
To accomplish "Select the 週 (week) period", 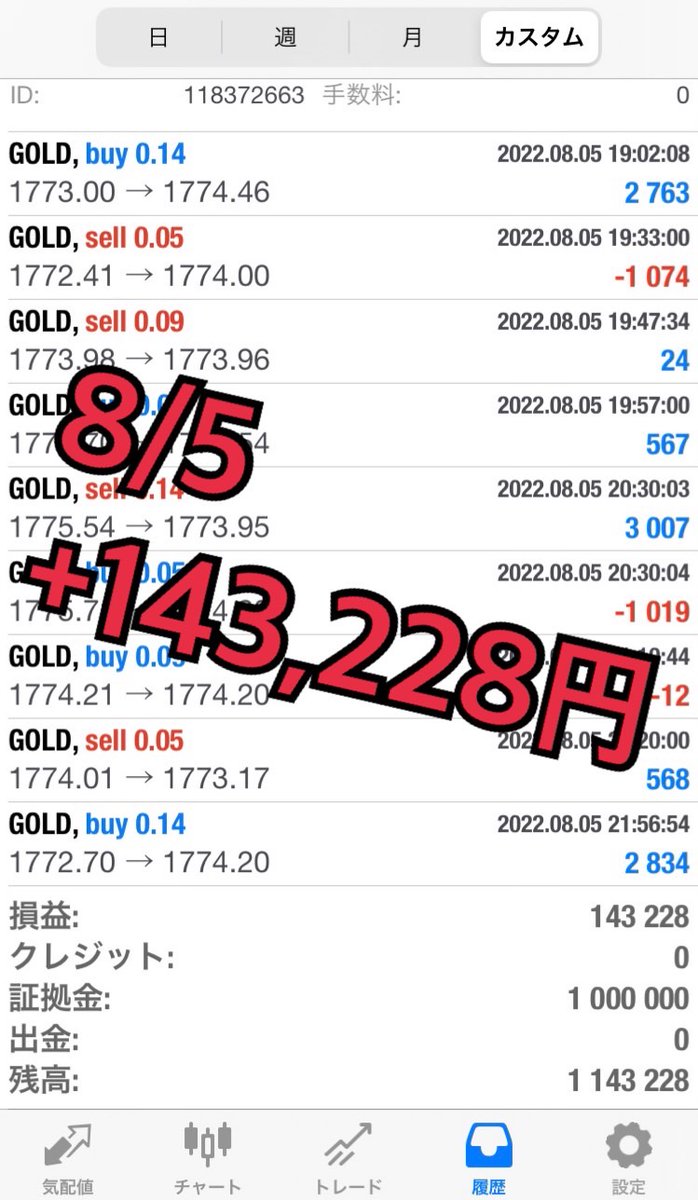I will pyautogui.click(x=285, y=38).
